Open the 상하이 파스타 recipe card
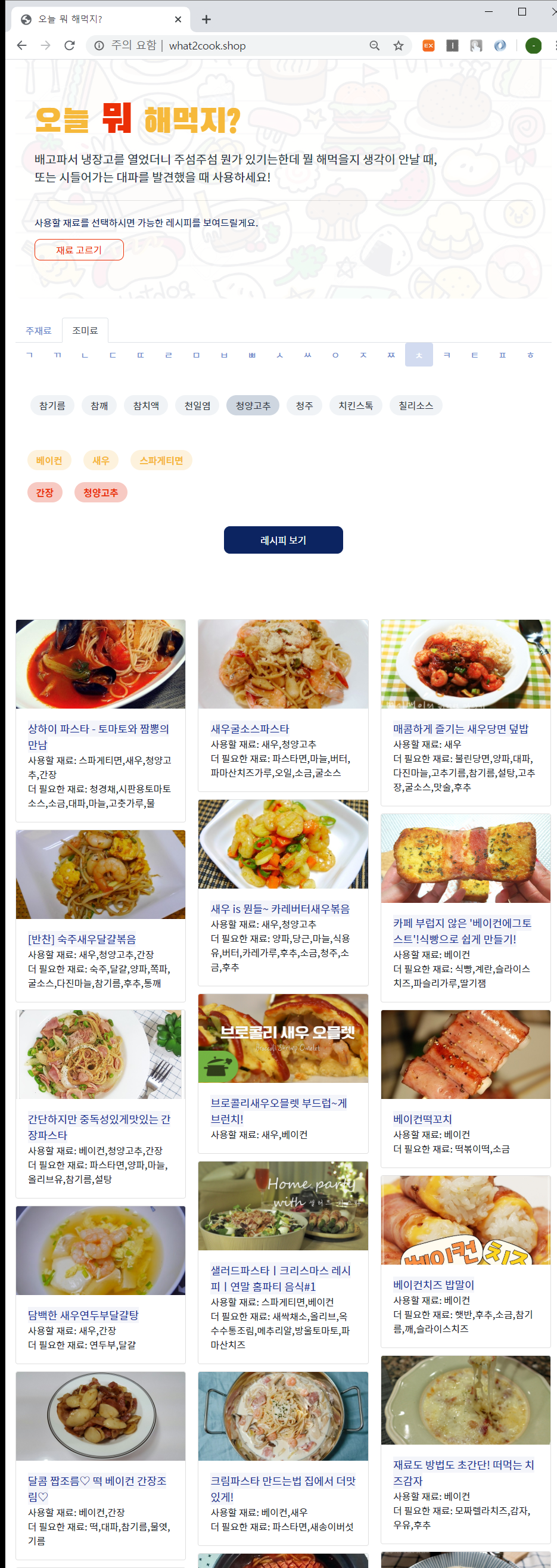 pos(98,729)
